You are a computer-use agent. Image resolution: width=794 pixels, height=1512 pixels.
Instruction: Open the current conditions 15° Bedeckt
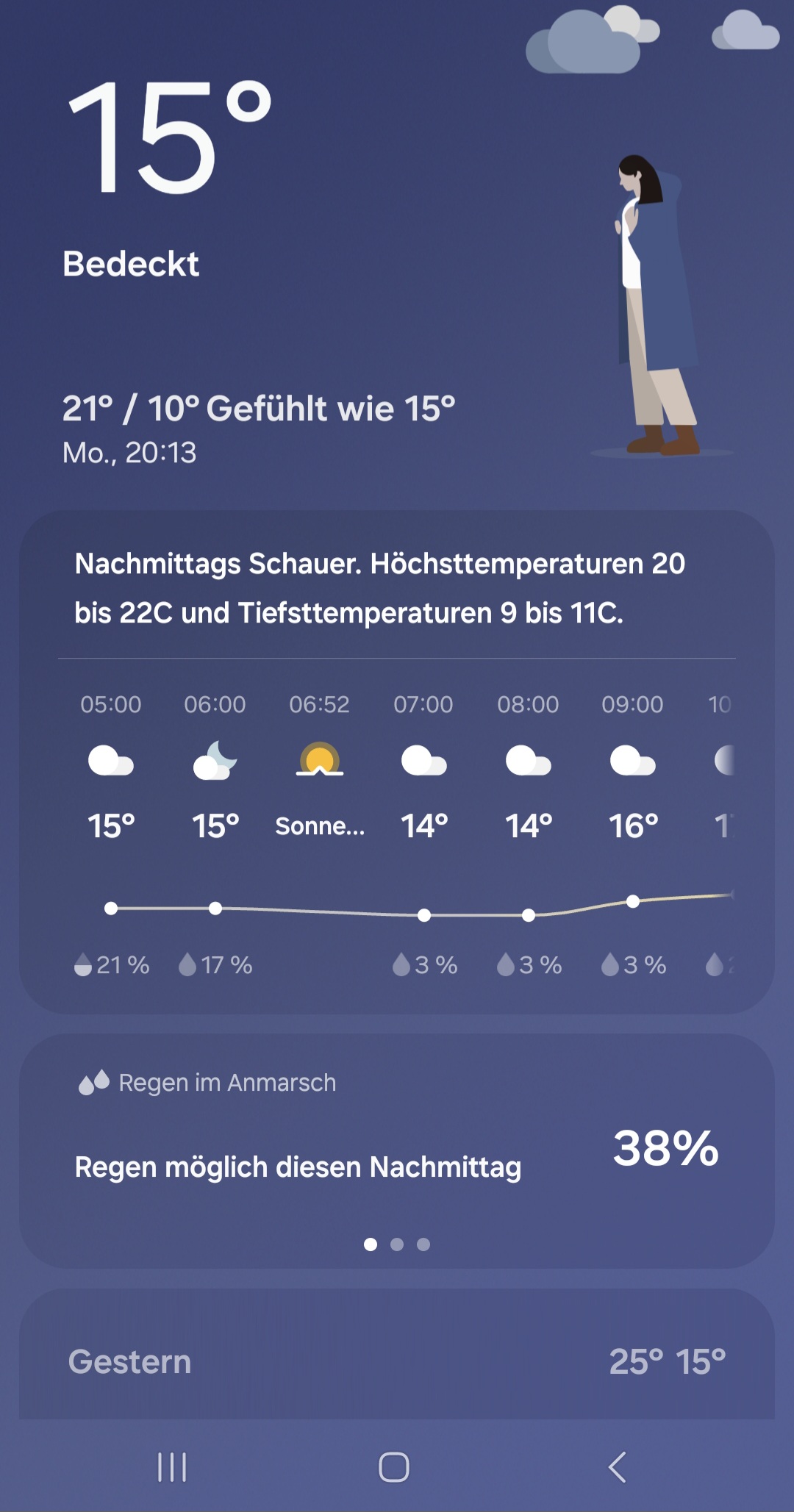(x=169, y=180)
